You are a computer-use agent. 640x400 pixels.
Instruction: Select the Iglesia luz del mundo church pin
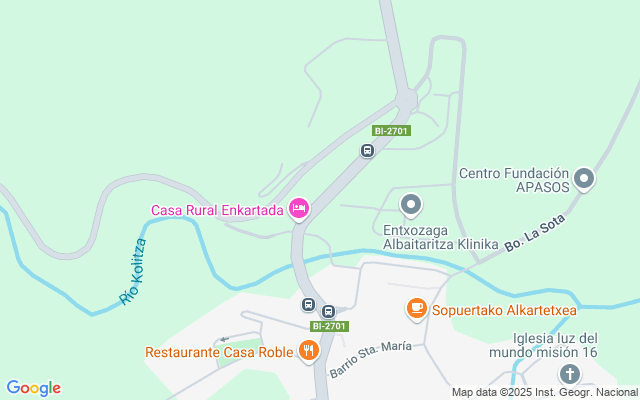point(569,375)
